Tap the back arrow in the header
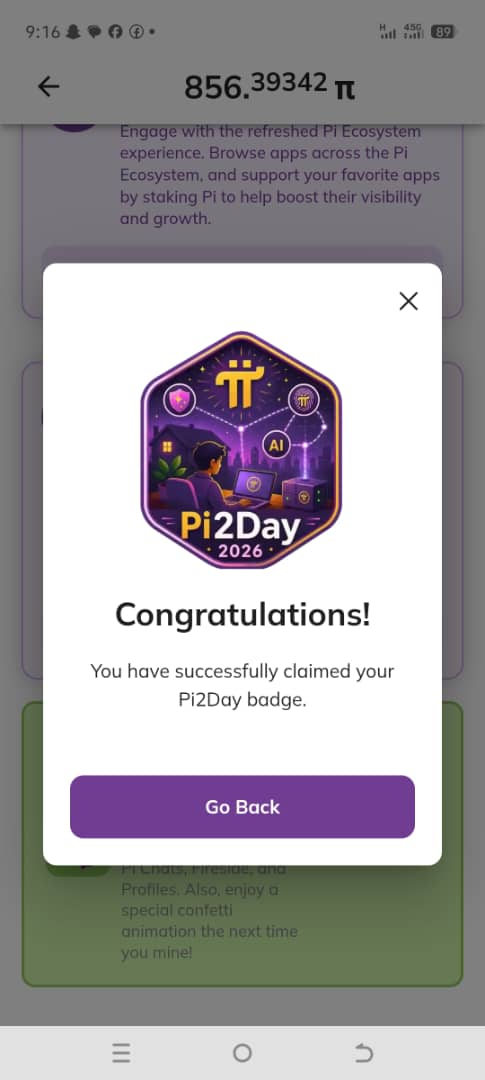 (x=48, y=86)
